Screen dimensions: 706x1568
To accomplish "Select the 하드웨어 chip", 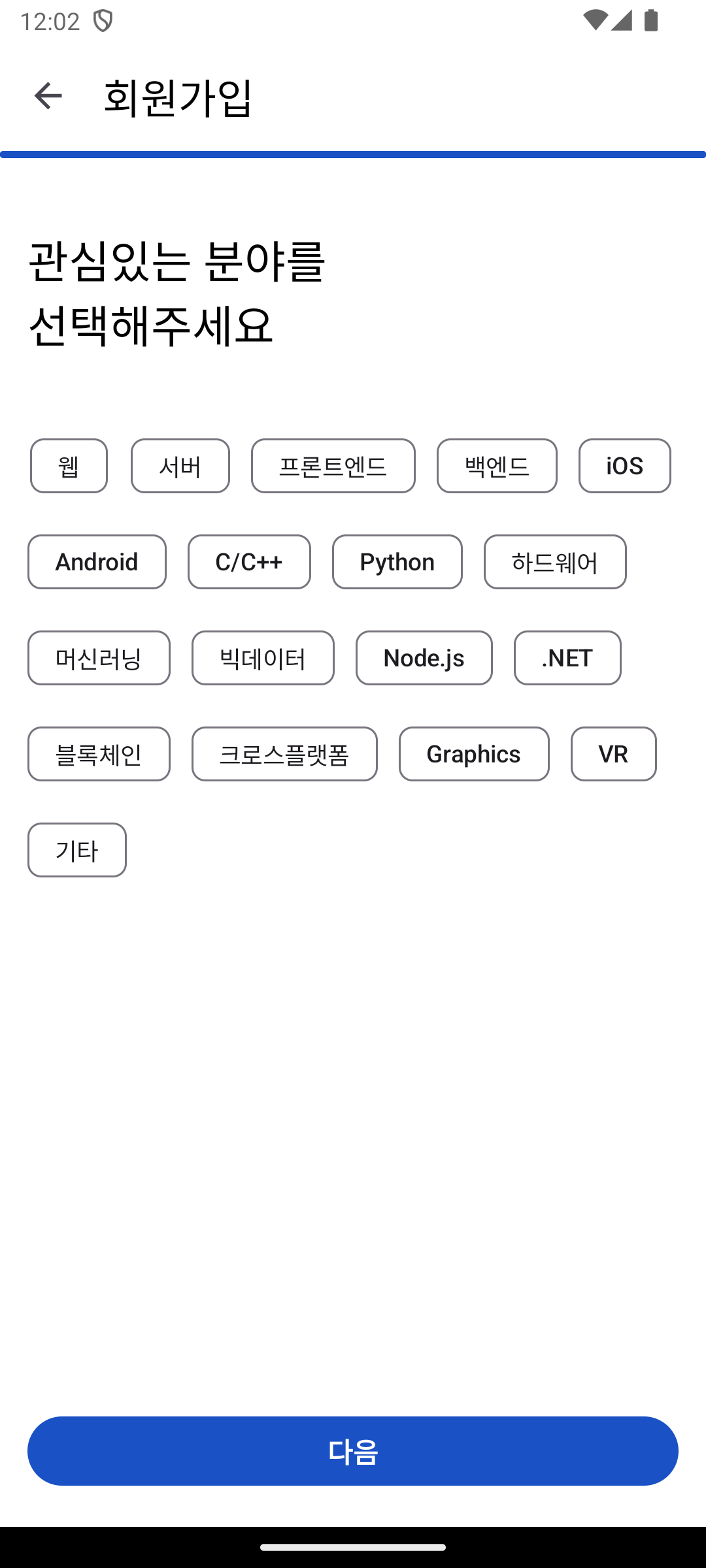I will (x=555, y=562).
